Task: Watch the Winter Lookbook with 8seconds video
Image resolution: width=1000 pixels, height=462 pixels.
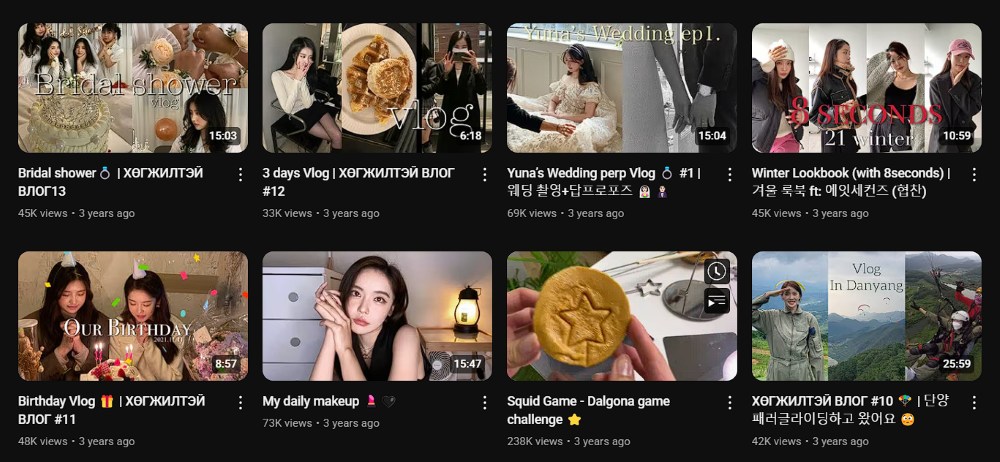Action: pos(866,88)
